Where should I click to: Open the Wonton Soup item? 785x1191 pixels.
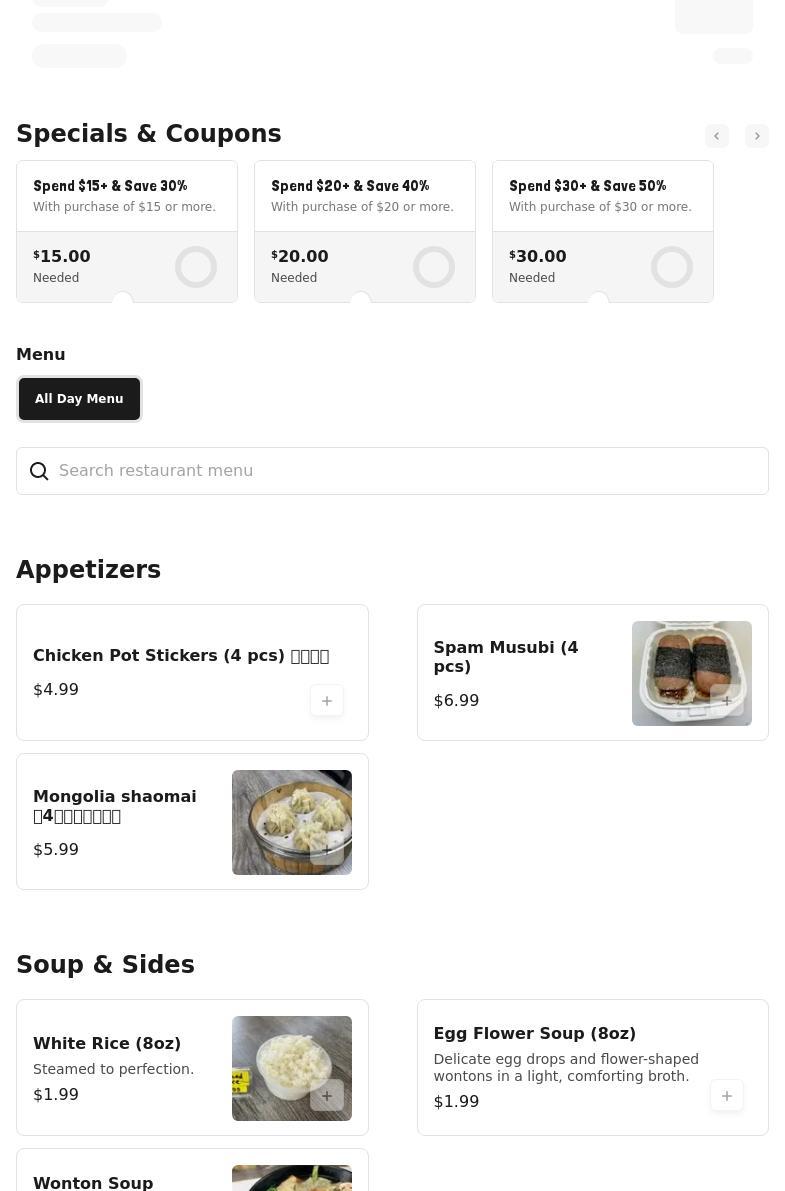(93, 1182)
